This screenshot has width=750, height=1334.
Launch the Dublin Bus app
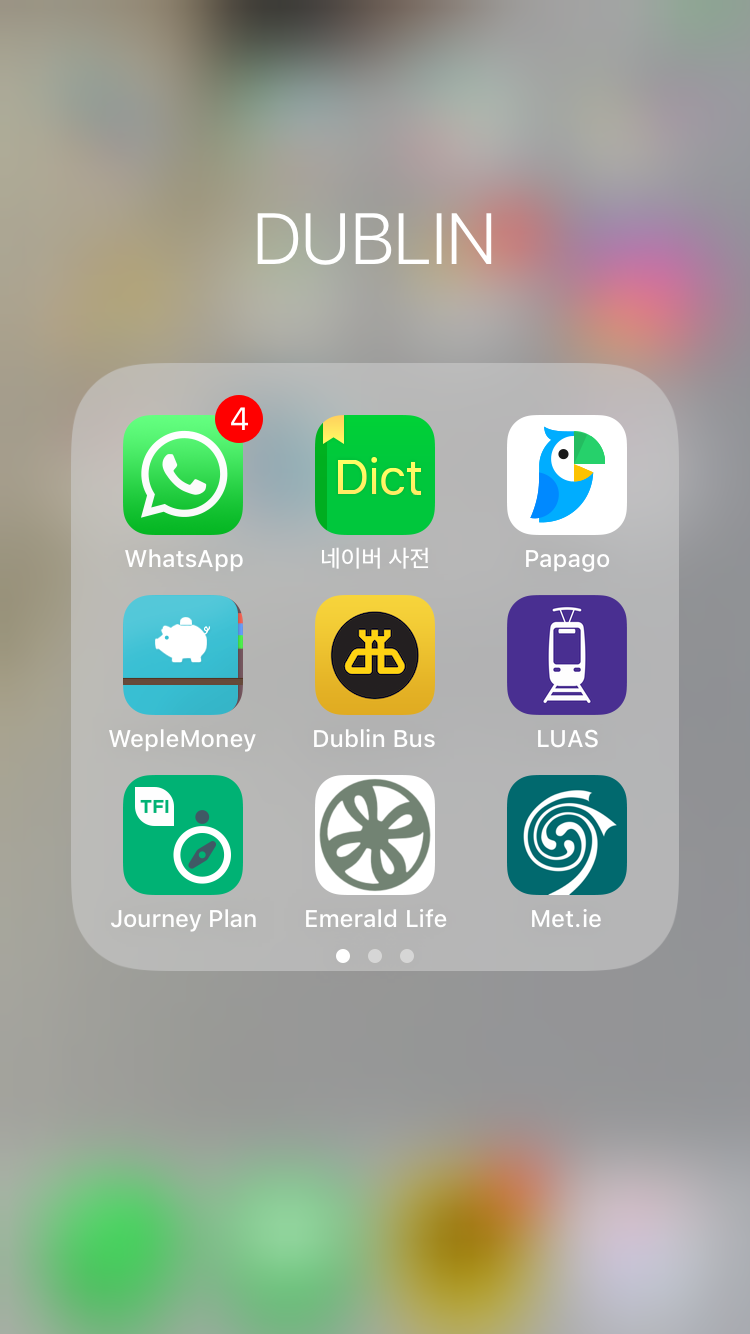tap(375, 655)
